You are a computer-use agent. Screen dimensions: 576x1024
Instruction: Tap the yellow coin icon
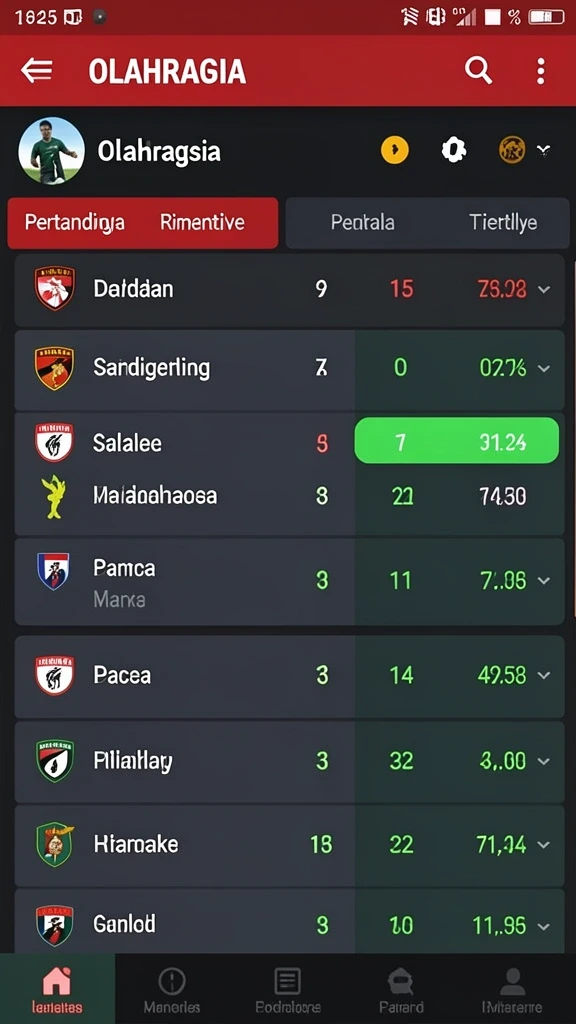click(x=394, y=150)
